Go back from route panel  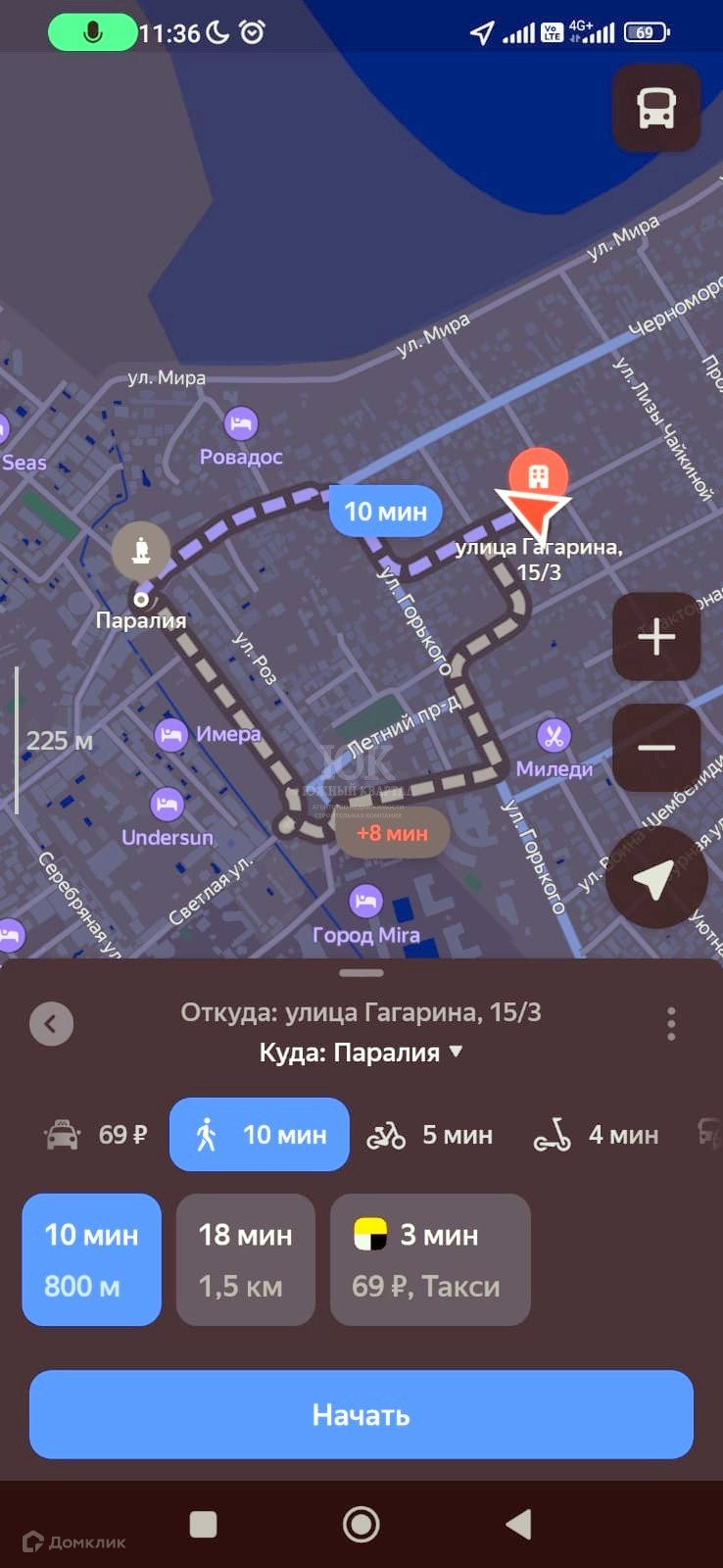click(51, 1024)
